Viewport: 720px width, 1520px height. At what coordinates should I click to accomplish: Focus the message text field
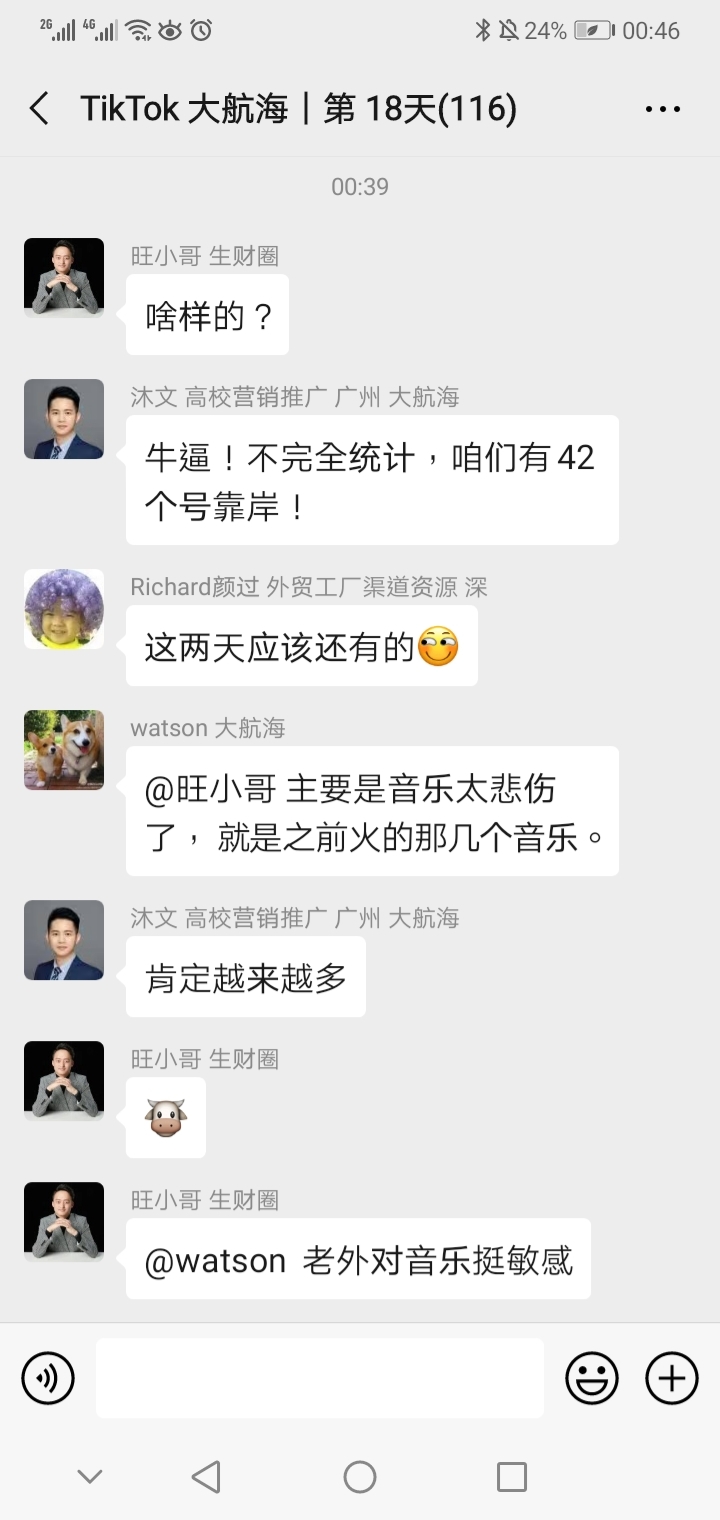coord(320,1378)
